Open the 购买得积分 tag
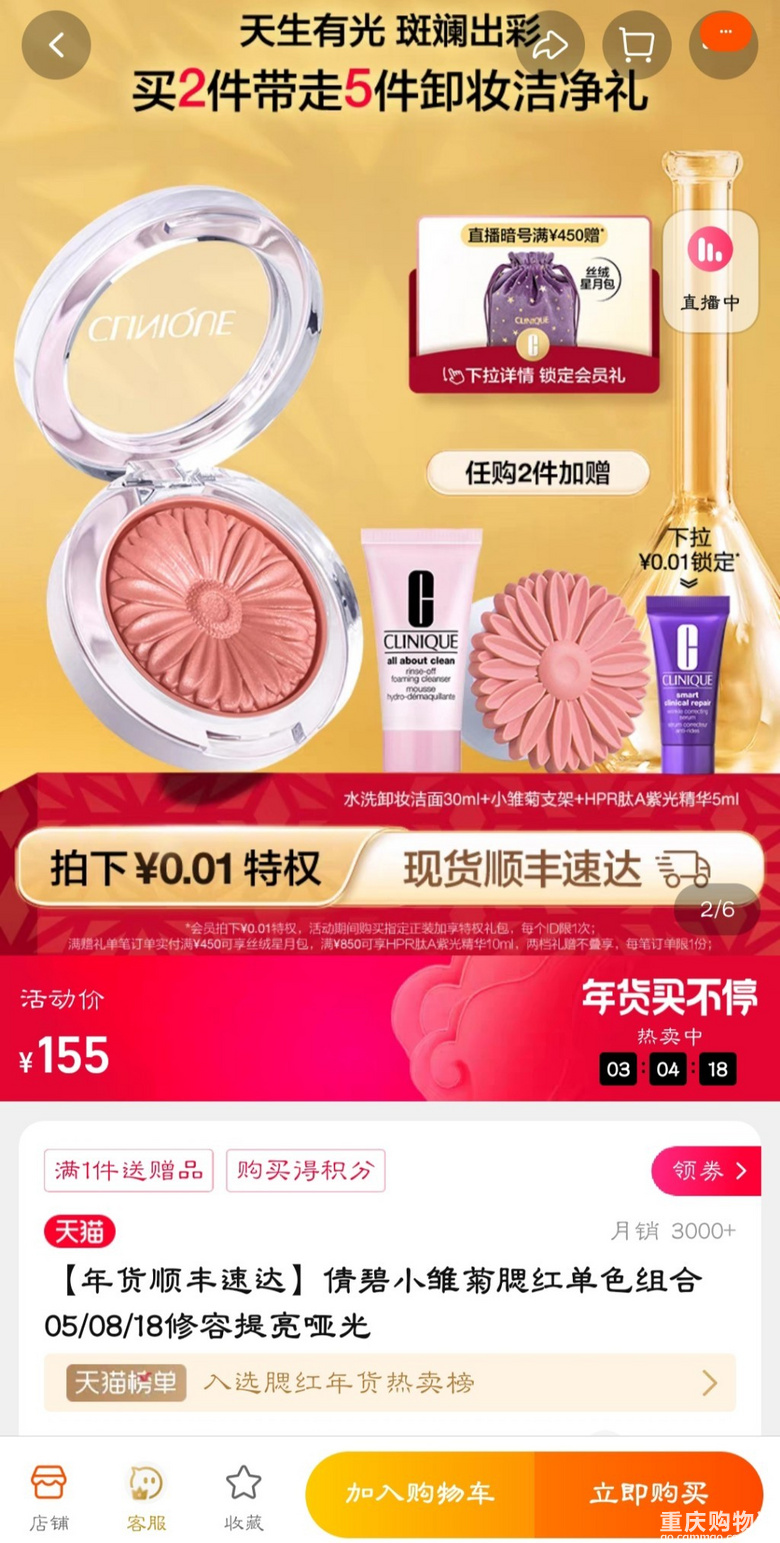 coord(305,1171)
